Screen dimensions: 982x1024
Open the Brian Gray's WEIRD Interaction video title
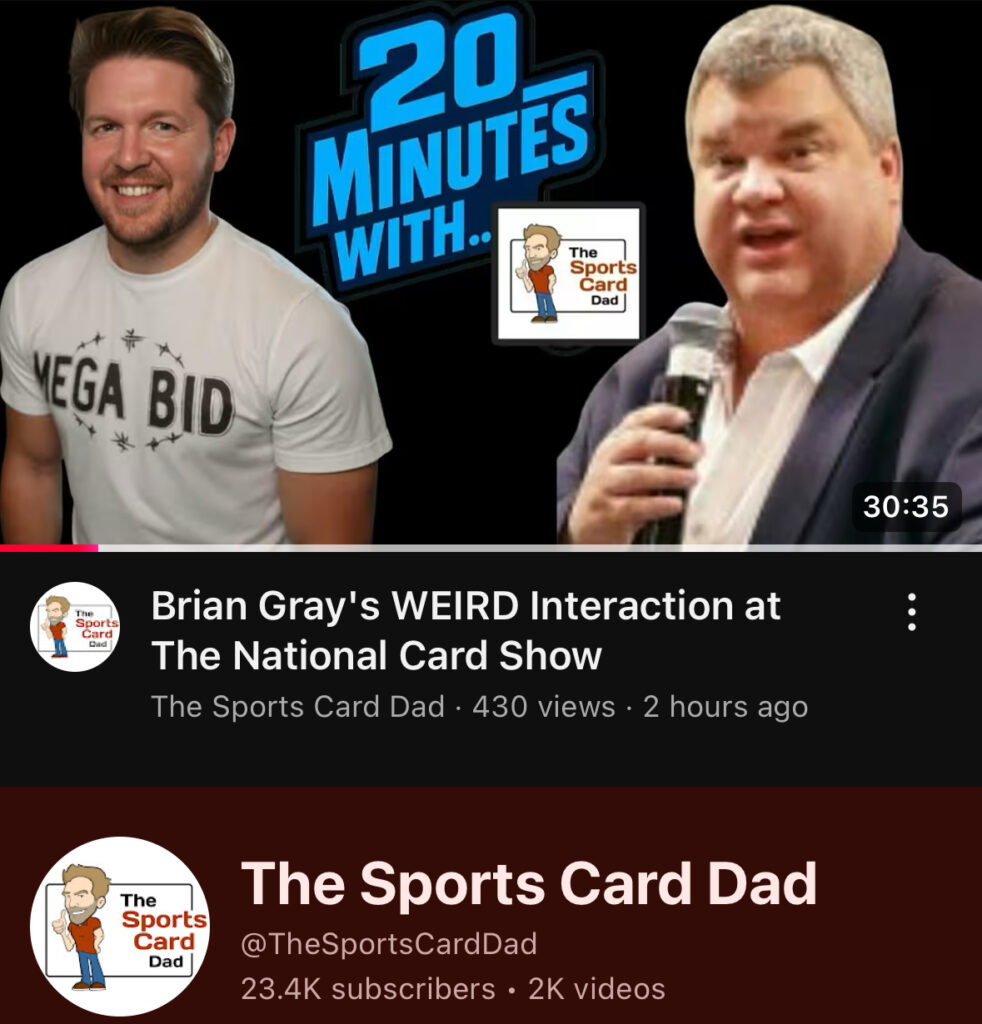pos(465,630)
